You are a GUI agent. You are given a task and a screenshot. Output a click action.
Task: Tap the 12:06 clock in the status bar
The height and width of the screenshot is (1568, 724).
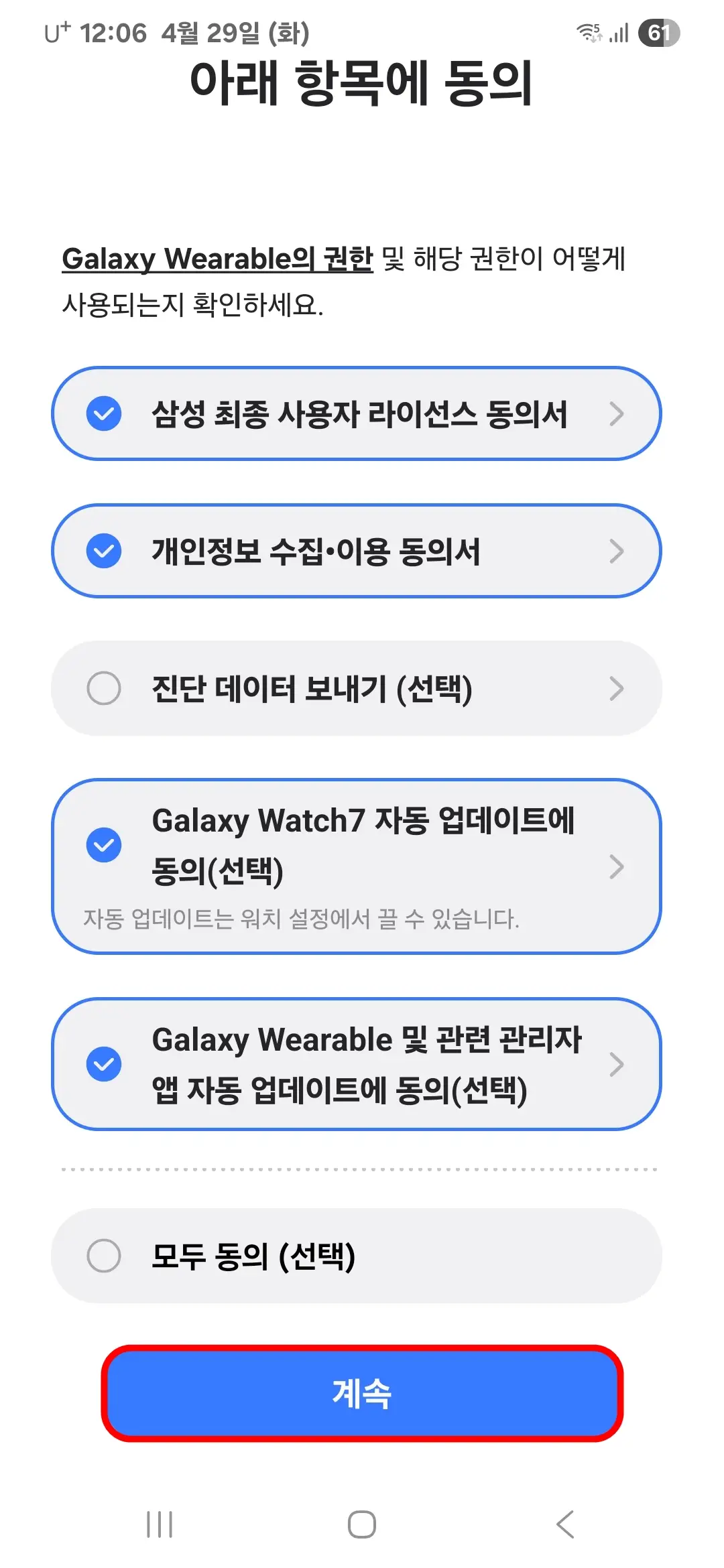[115, 32]
